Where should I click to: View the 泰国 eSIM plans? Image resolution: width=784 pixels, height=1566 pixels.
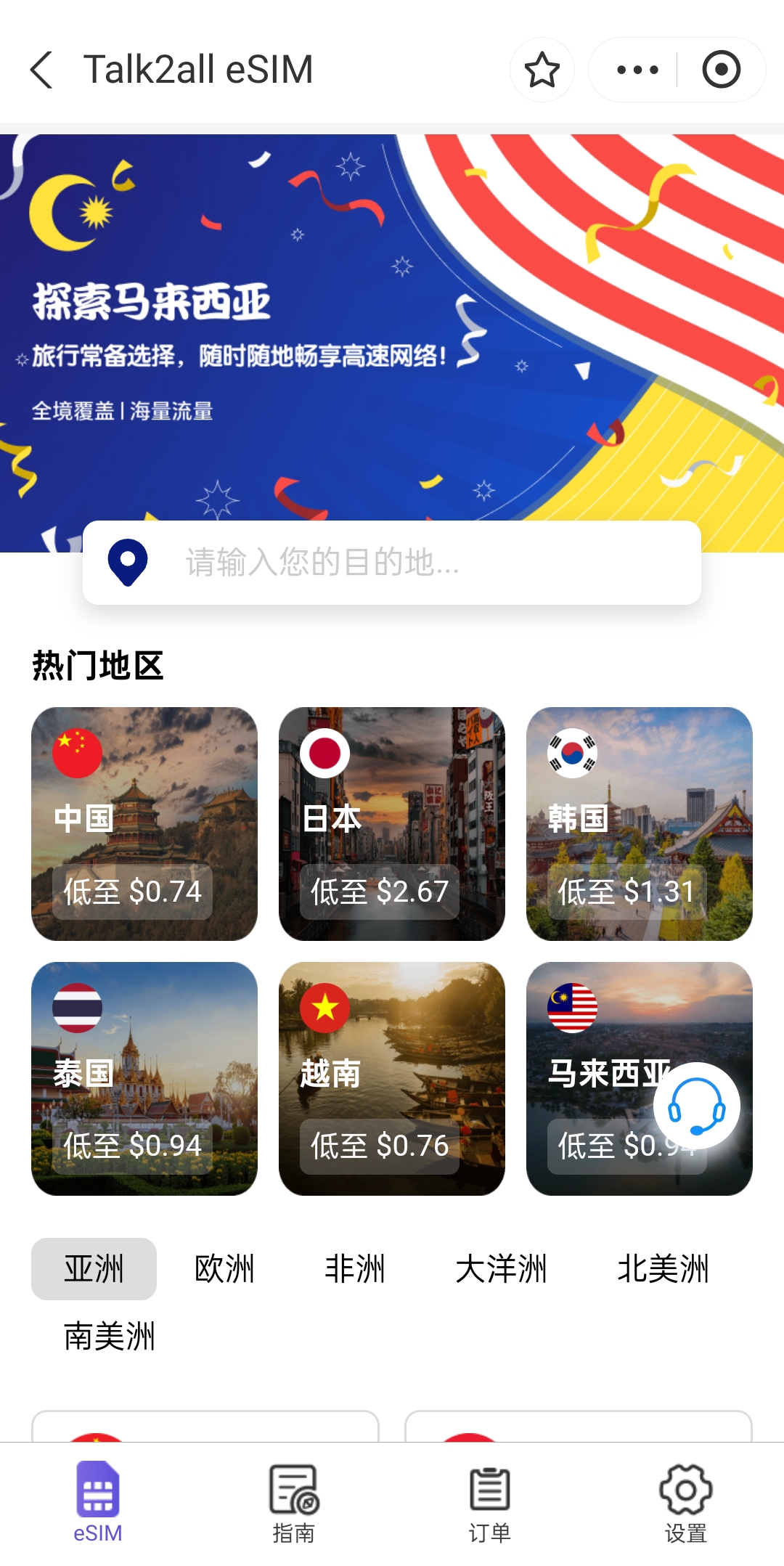[x=144, y=1078]
